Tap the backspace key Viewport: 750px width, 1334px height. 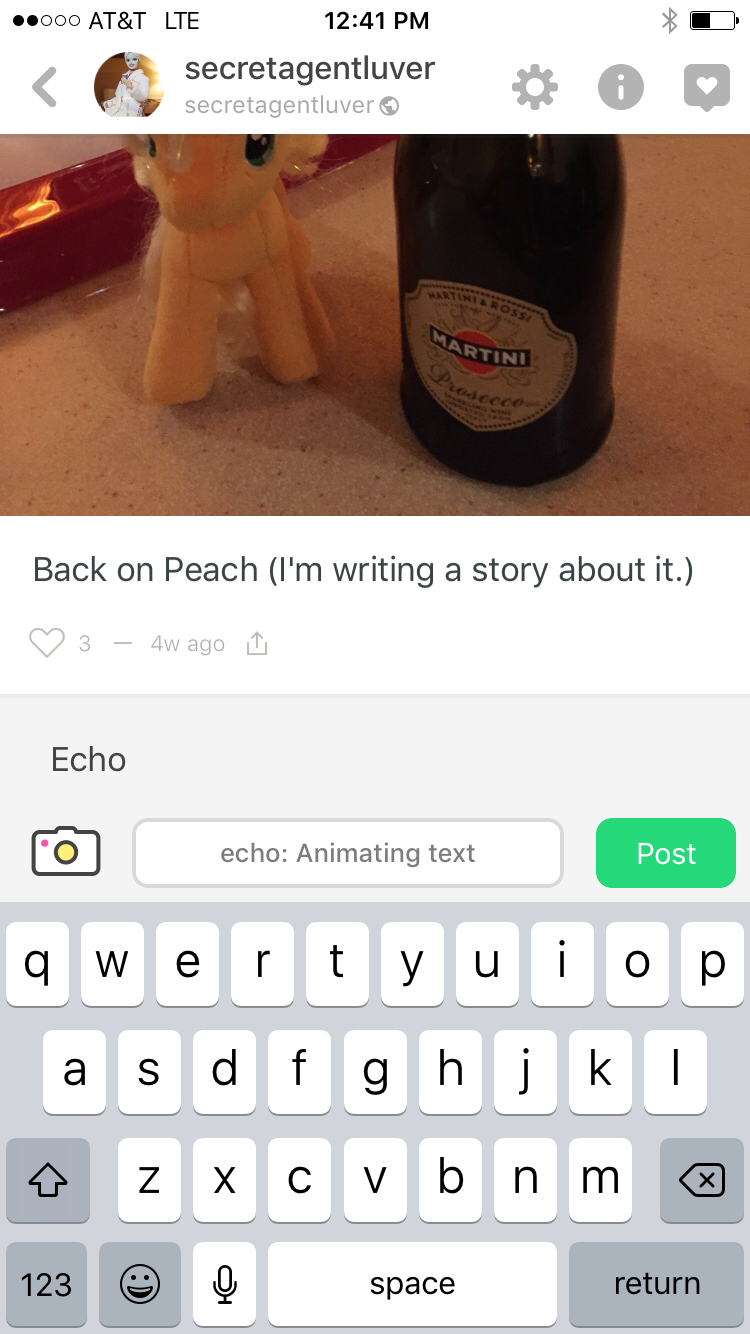(701, 1180)
